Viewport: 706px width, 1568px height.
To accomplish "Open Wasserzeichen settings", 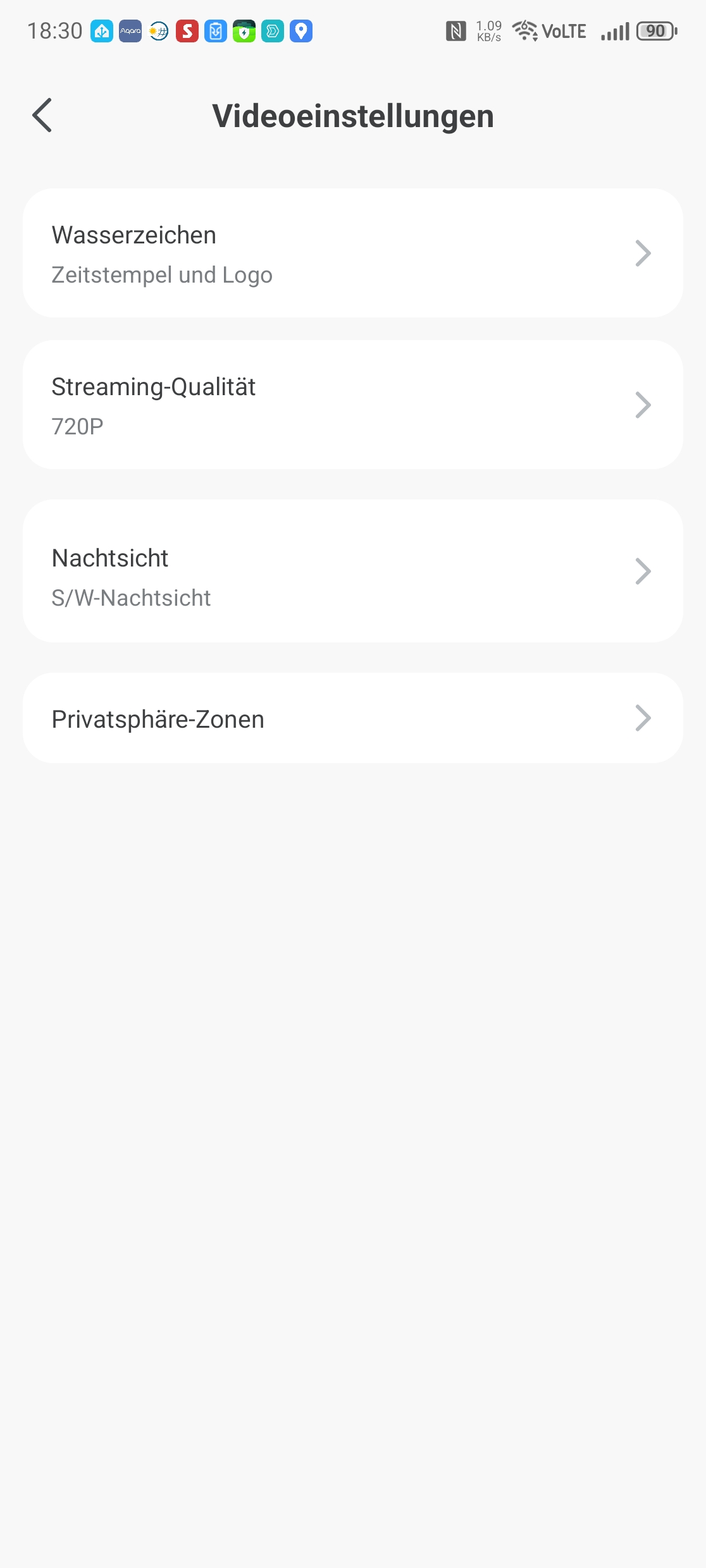I will pos(352,253).
